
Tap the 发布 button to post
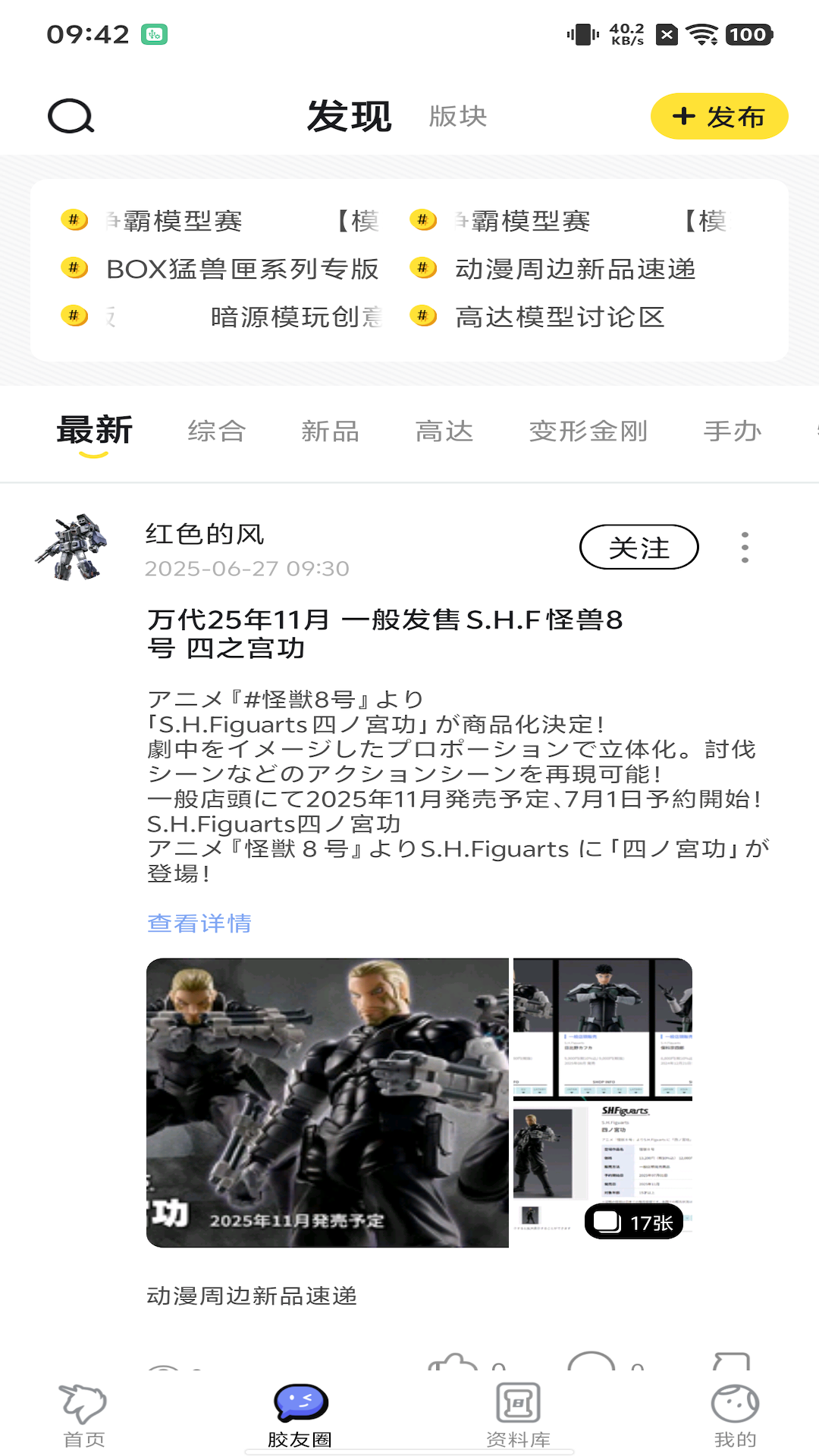[x=719, y=117]
